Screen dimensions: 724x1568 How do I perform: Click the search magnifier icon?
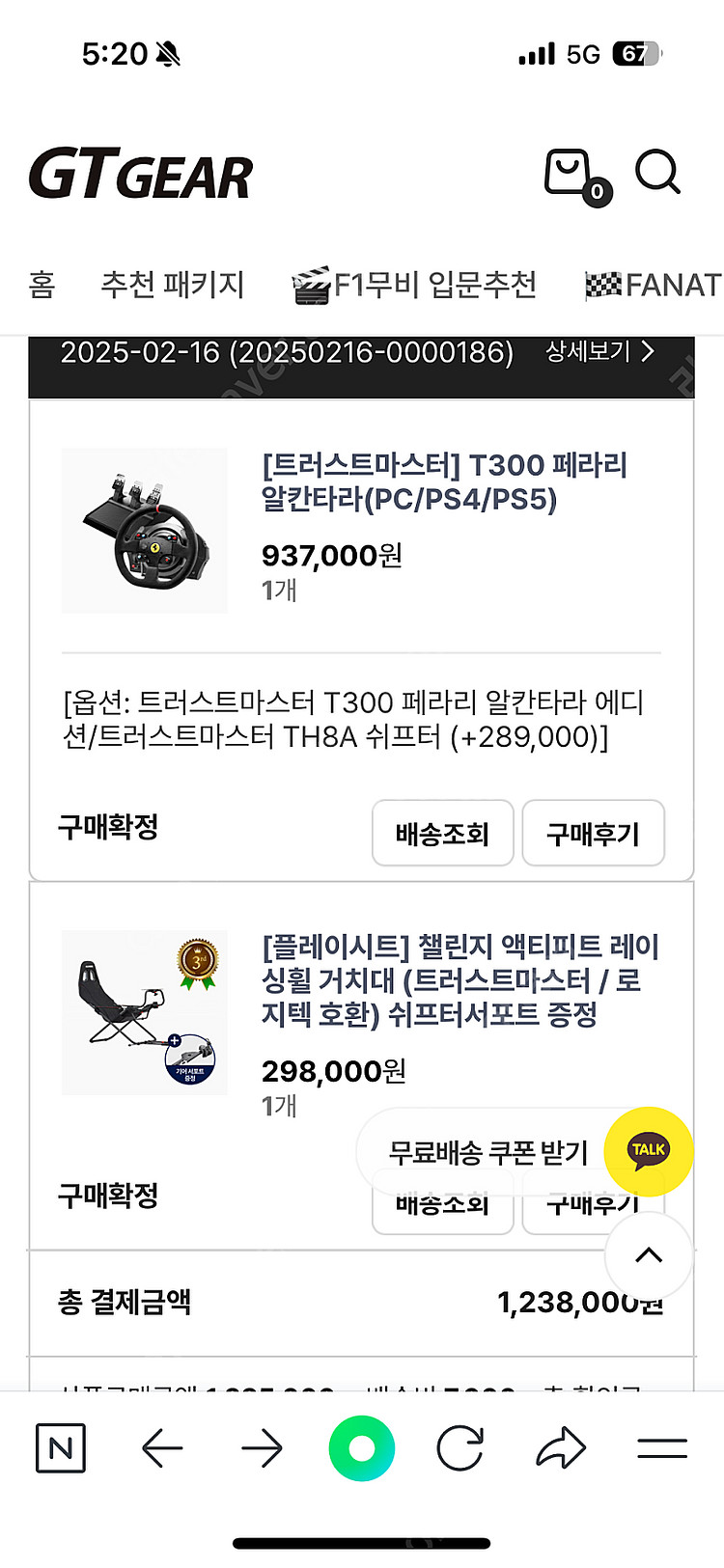657,174
